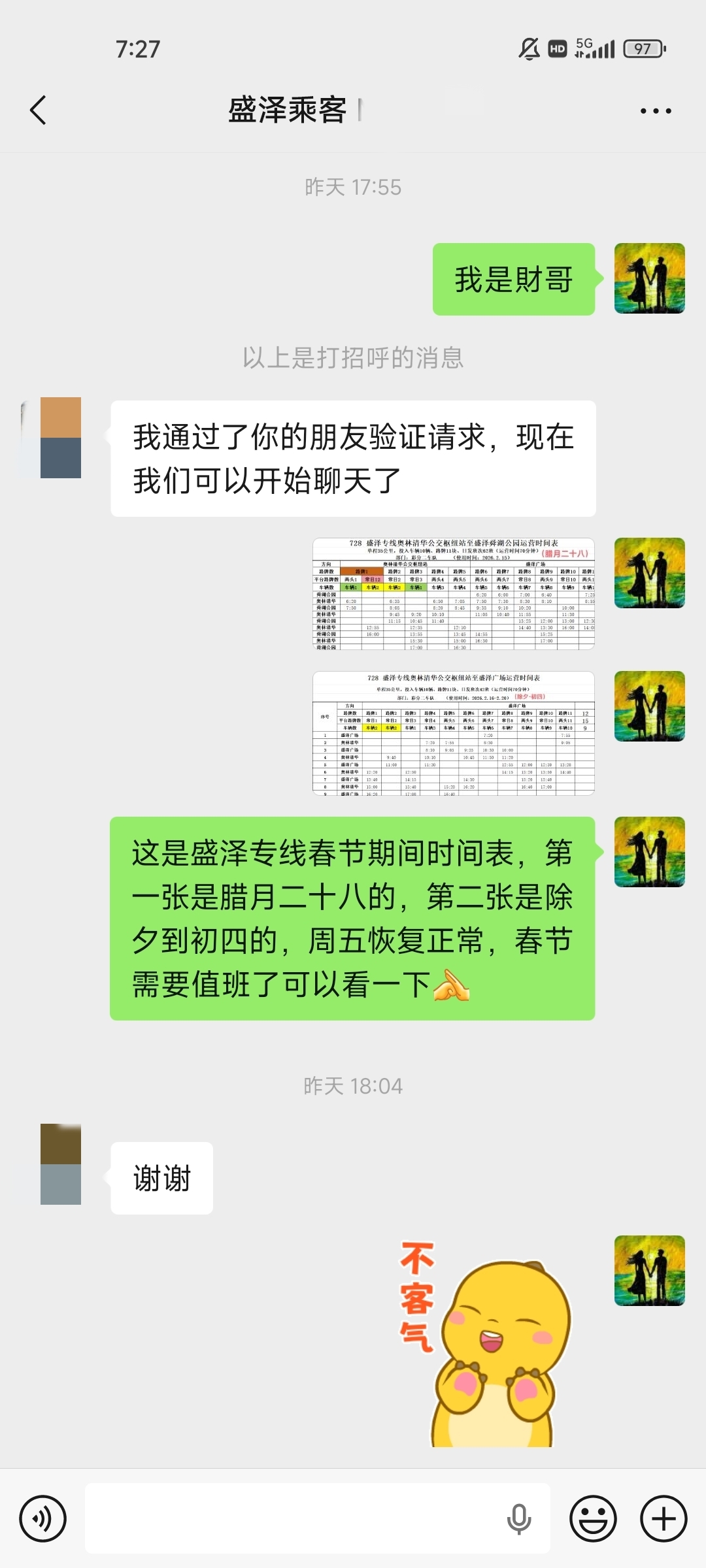Tap the microphone inside the message field
The height and width of the screenshot is (1568, 706).
[x=519, y=1518]
